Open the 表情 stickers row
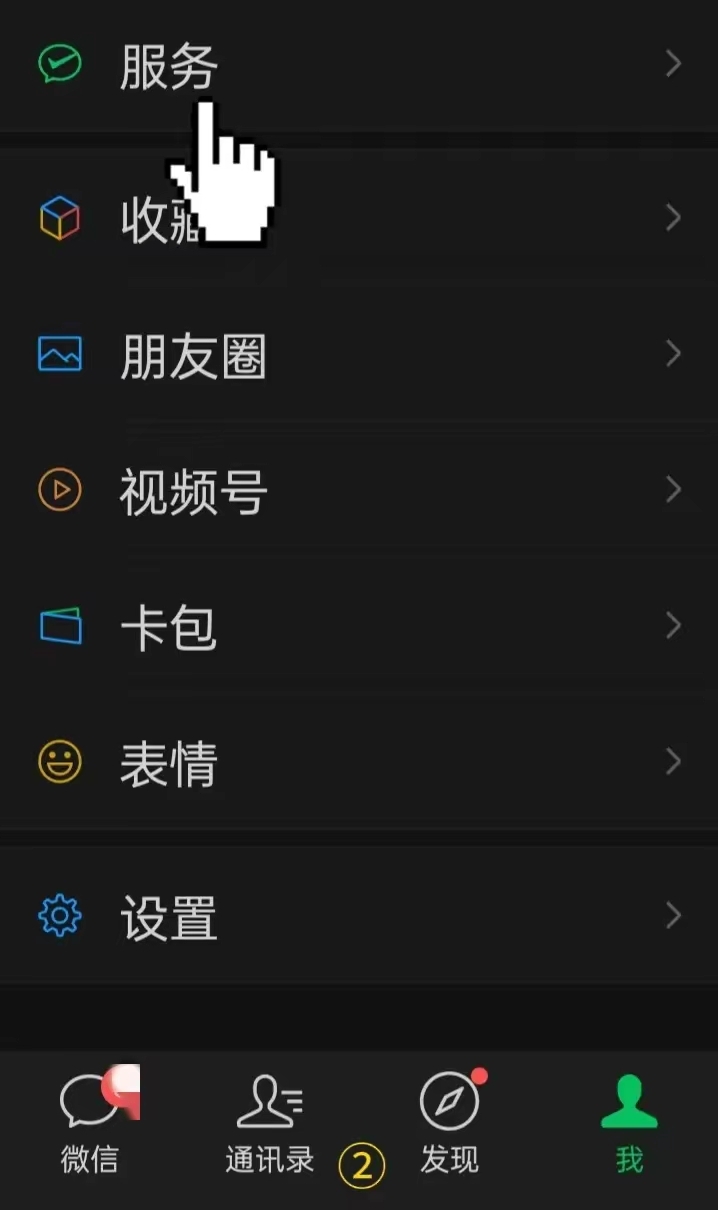718x1210 pixels. (359, 762)
